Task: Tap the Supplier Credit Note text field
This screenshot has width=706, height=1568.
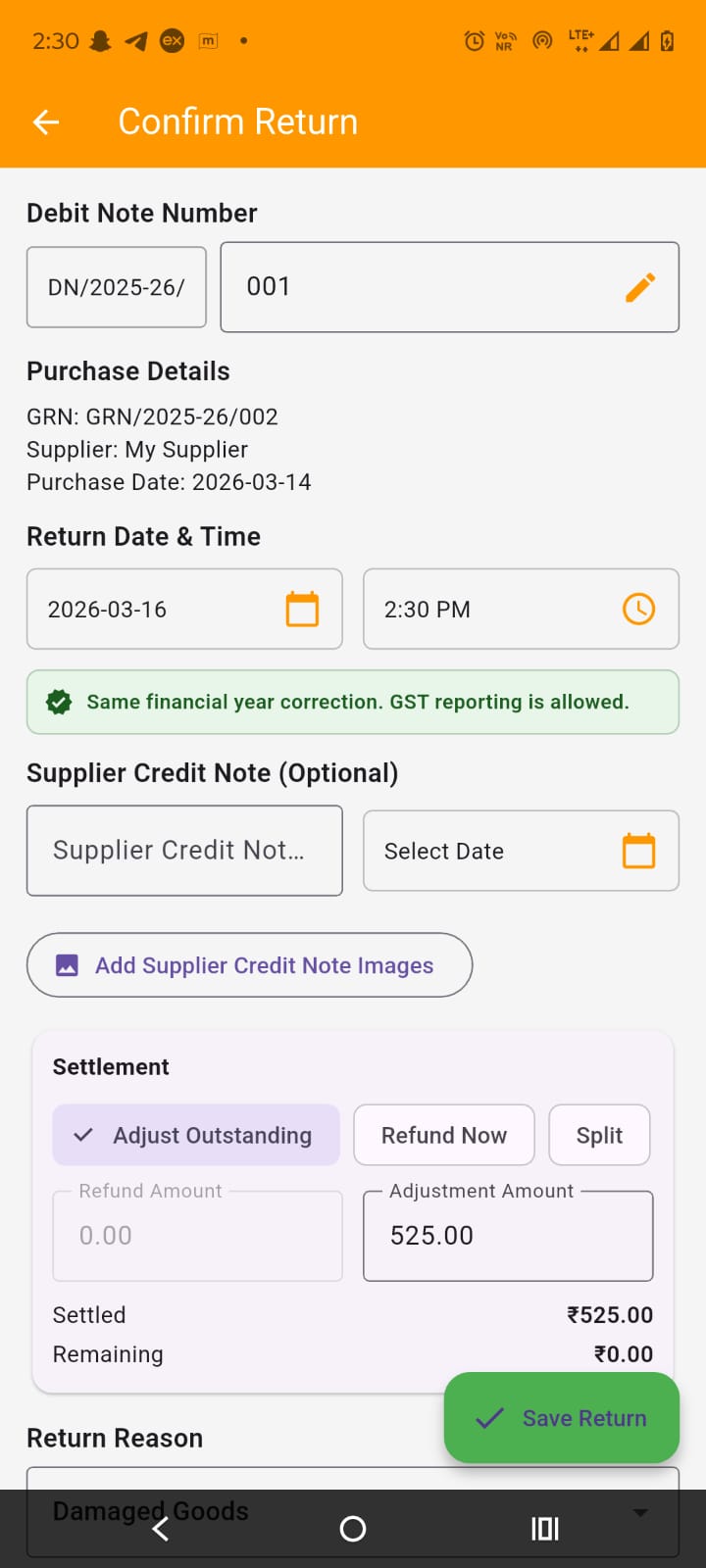Action: tap(184, 851)
